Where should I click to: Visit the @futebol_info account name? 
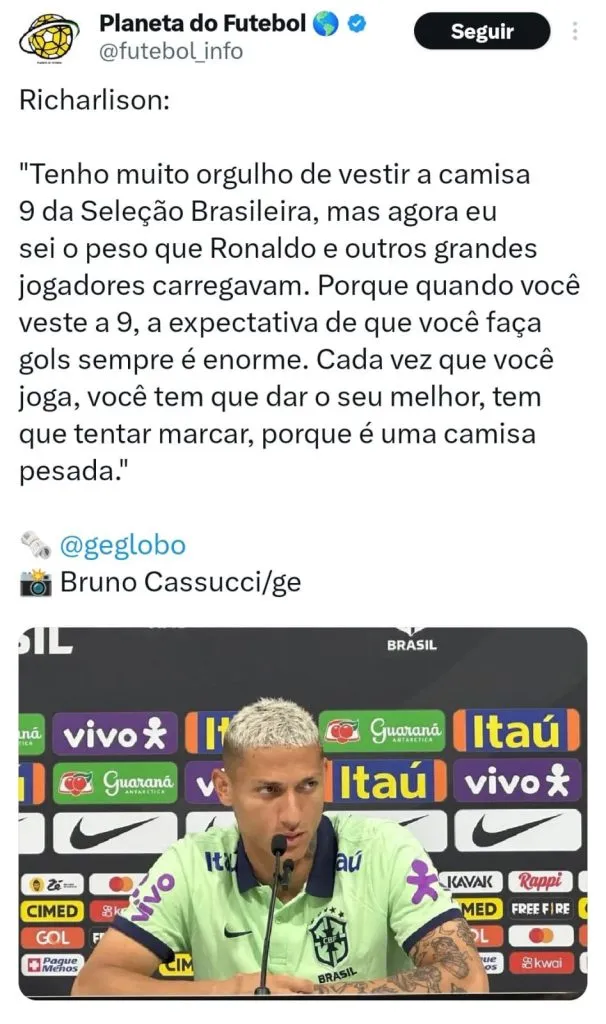(170, 50)
